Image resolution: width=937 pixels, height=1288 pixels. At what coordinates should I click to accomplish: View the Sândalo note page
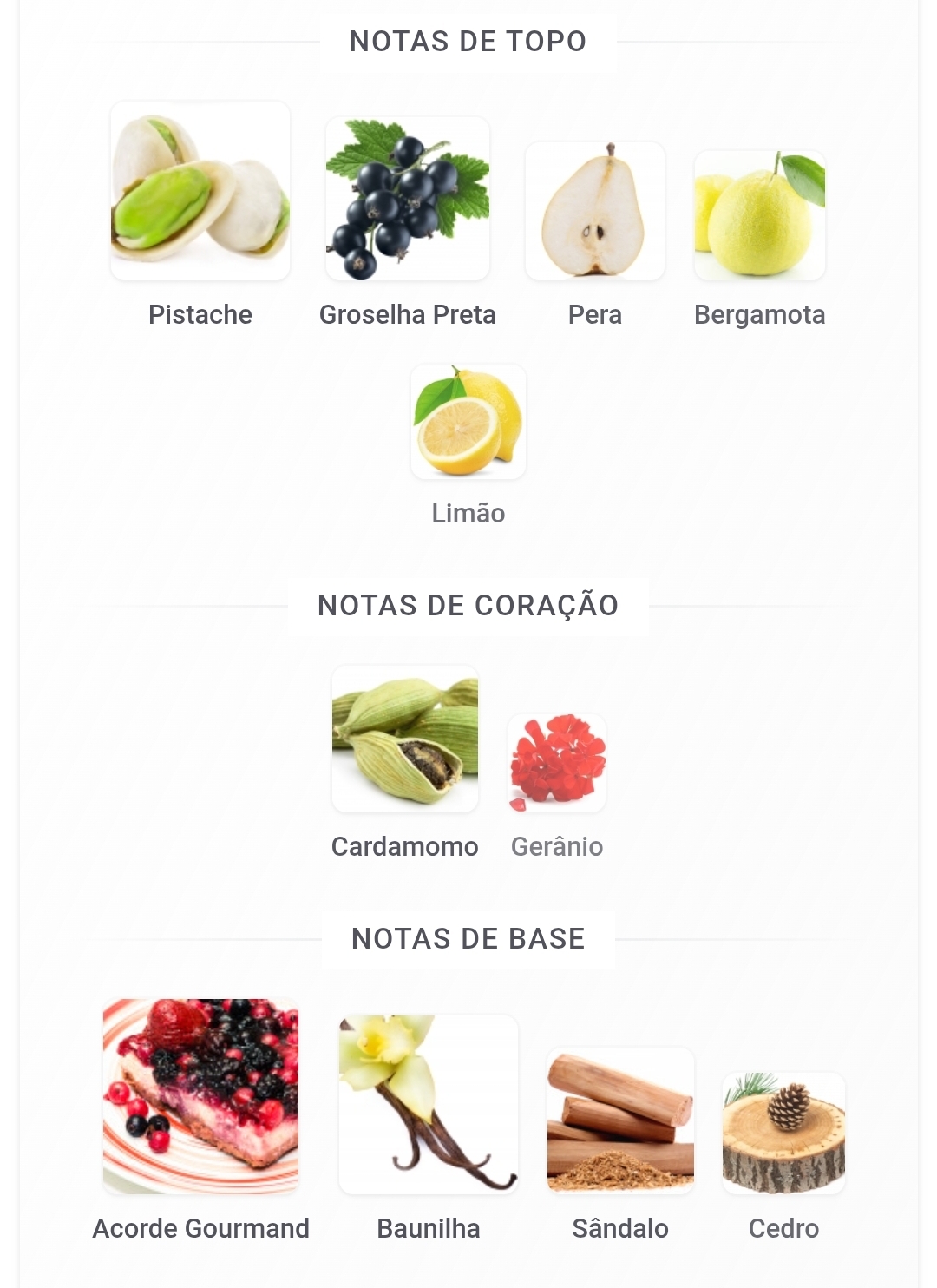[620, 1120]
